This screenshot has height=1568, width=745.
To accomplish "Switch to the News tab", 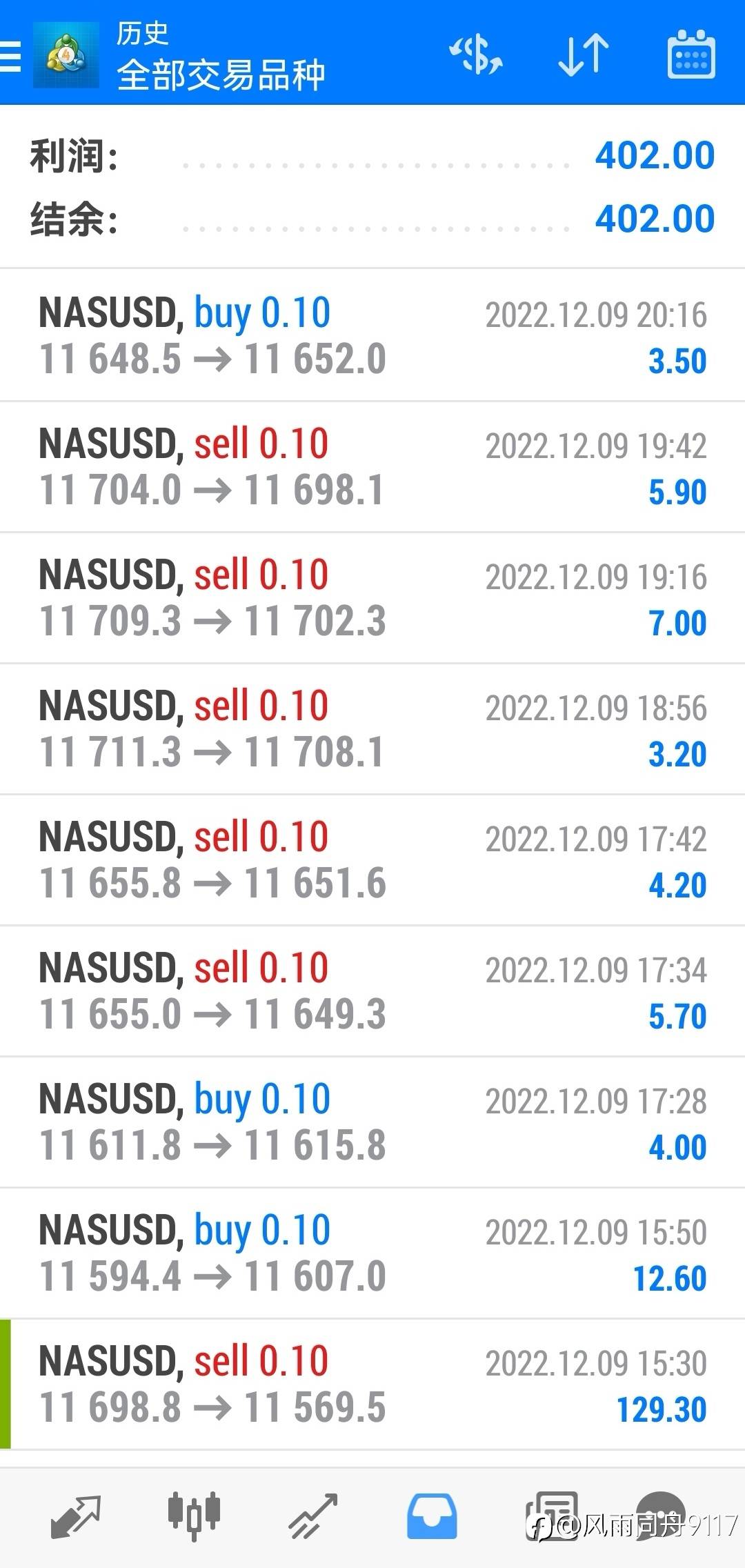I will (x=550, y=1516).
